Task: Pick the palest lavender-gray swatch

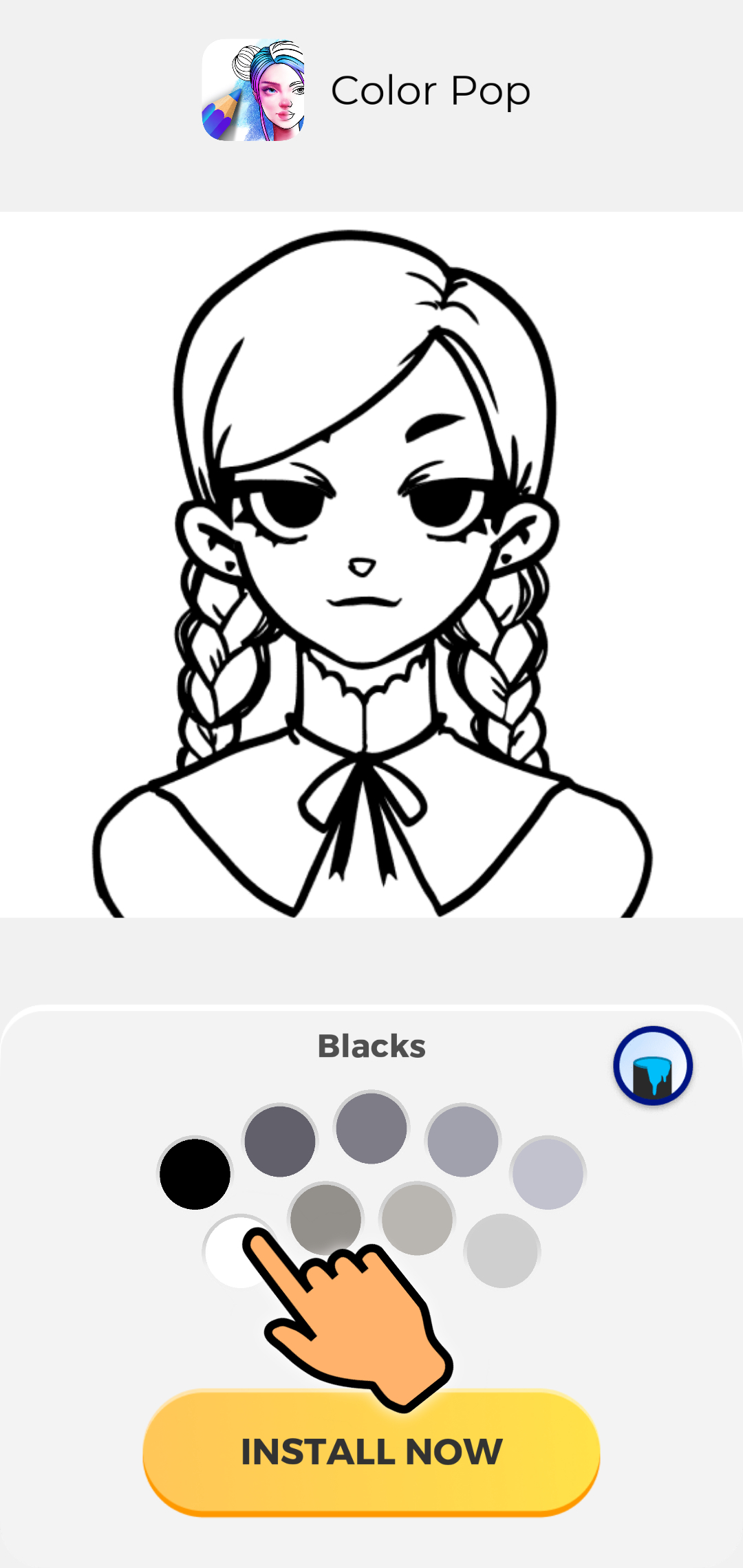Action: point(548,1173)
